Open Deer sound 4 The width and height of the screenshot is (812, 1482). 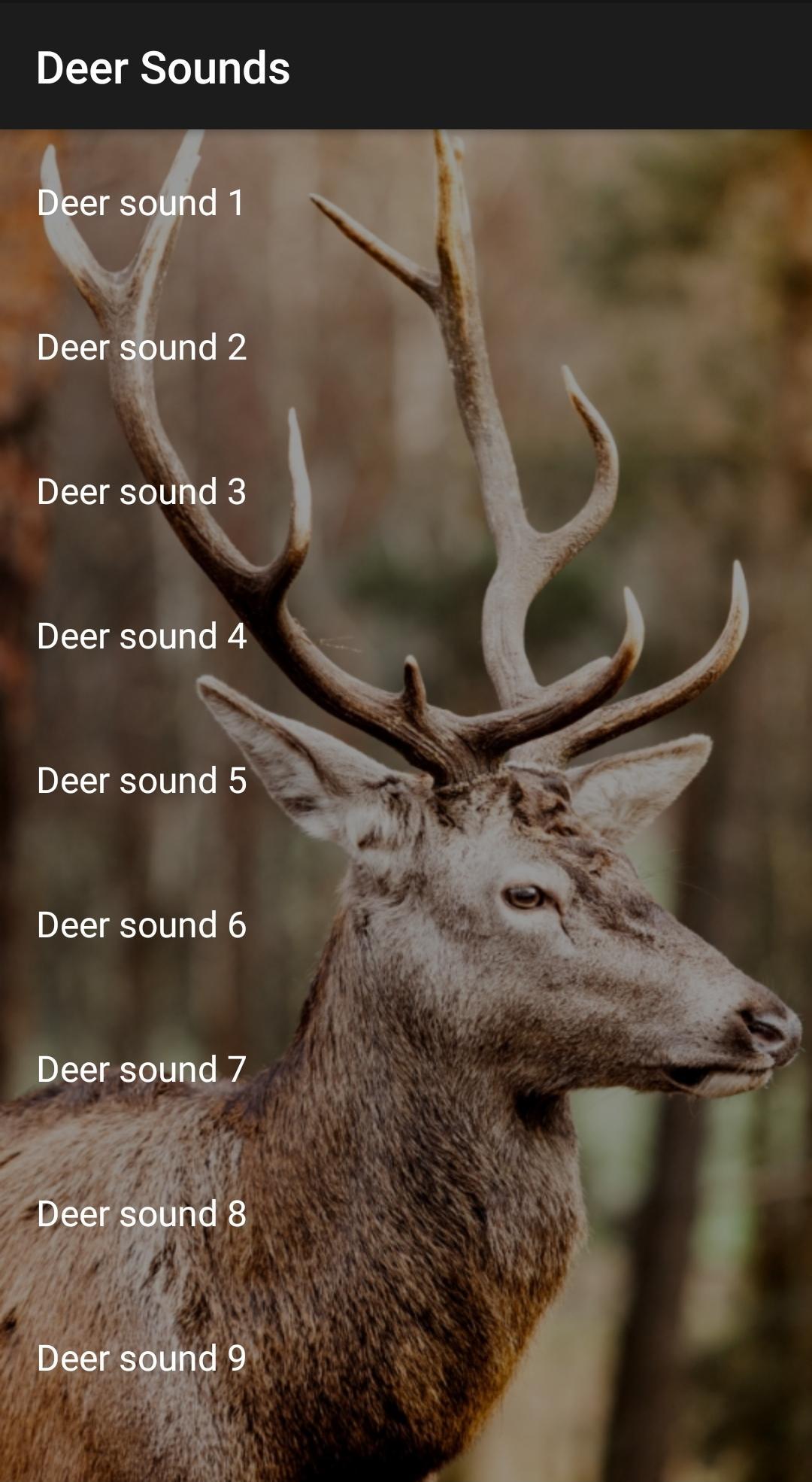click(x=141, y=636)
